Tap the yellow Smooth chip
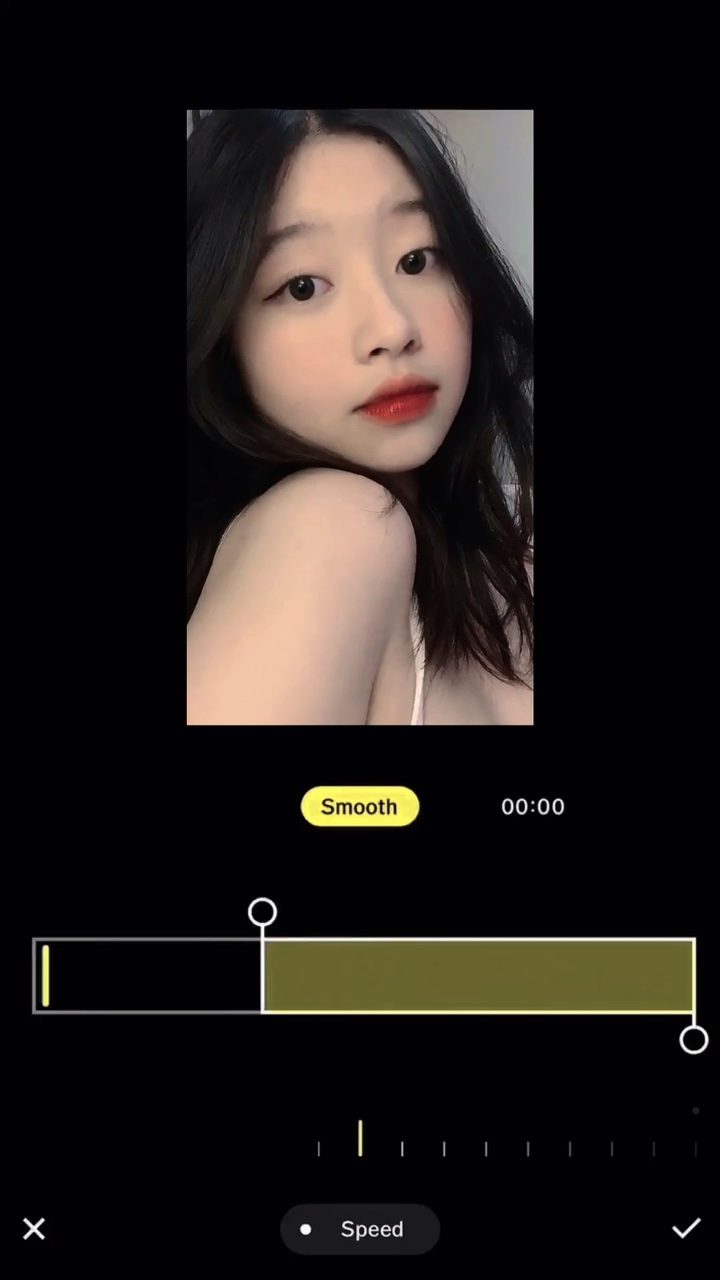Viewport: 720px width, 1280px height. 360,807
